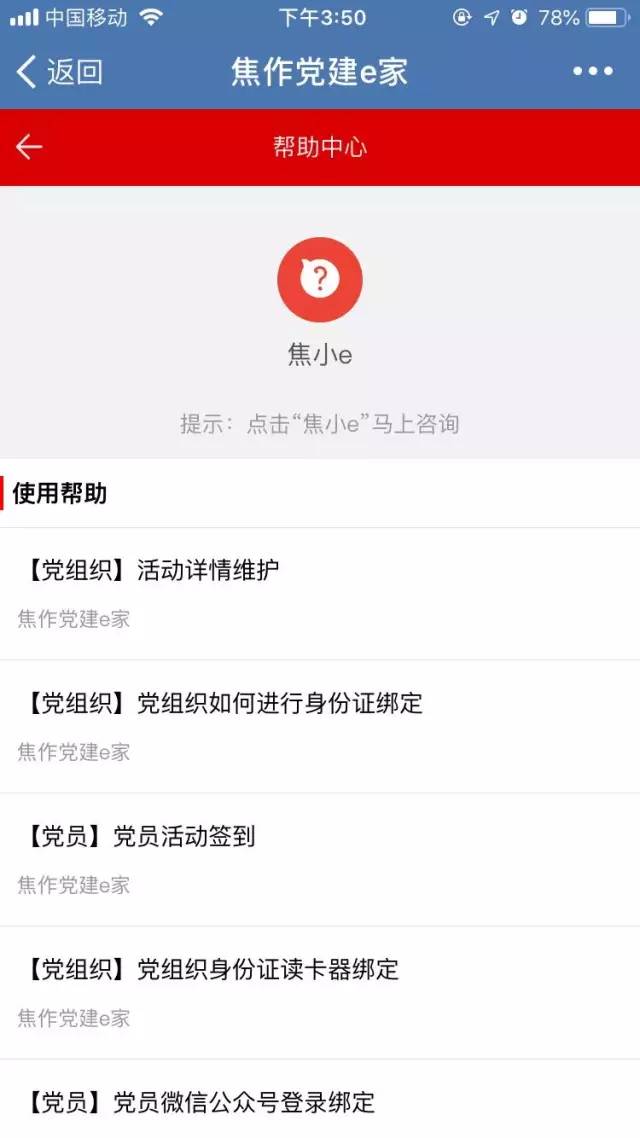Go back using the white arrow in 帮助中心 bar
640x1138 pixels.
coord(29,147)
